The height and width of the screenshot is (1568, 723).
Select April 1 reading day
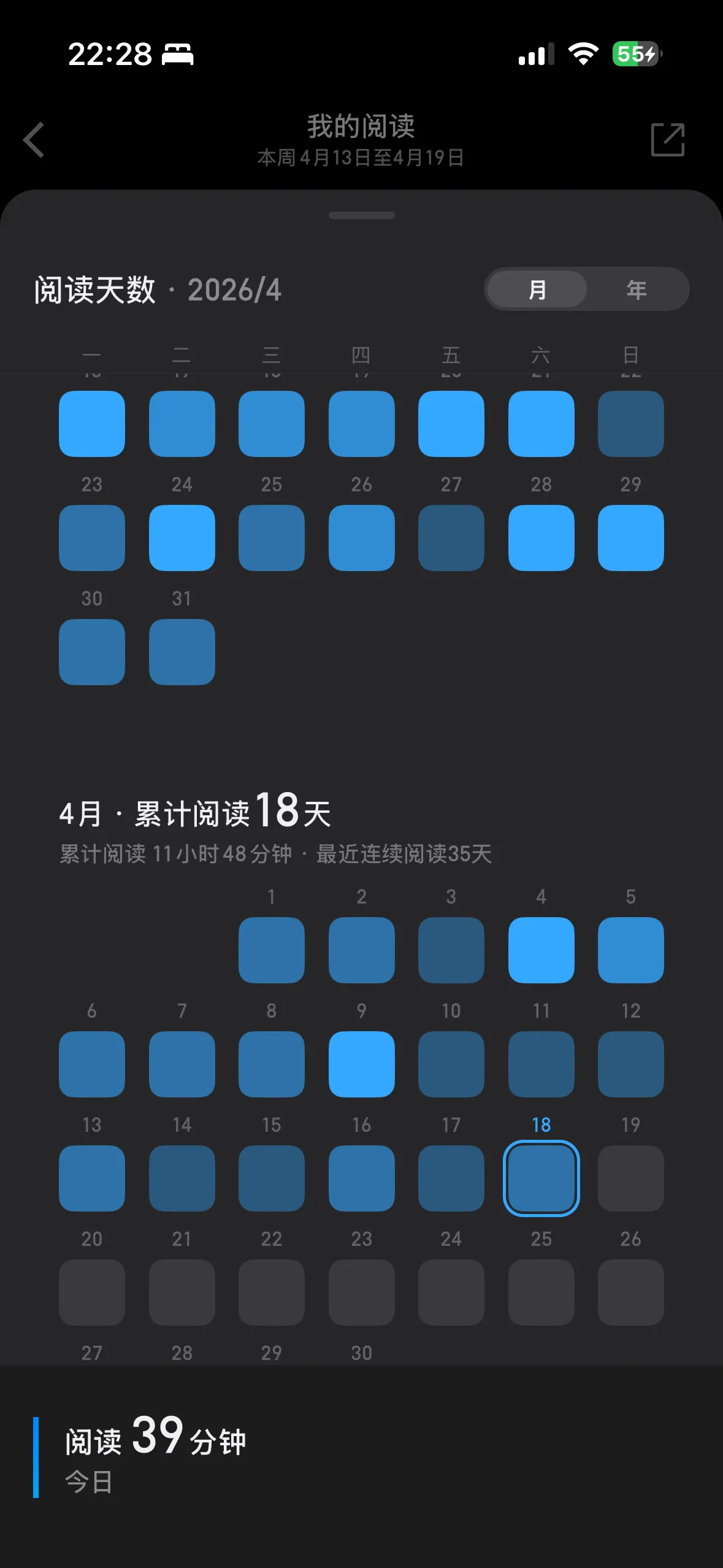[x=271, y=950]
